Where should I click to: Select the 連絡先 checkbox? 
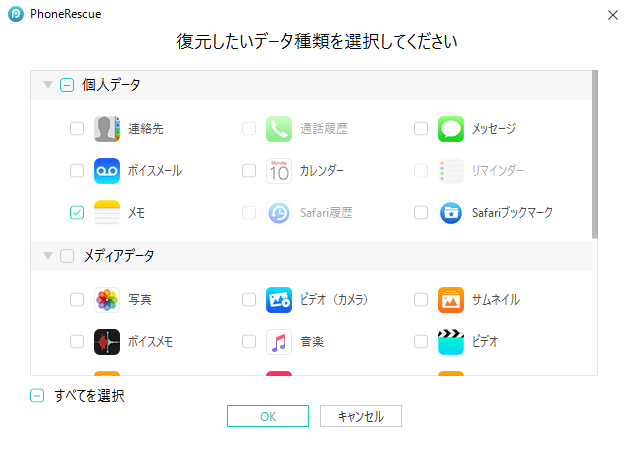(77, 128)
